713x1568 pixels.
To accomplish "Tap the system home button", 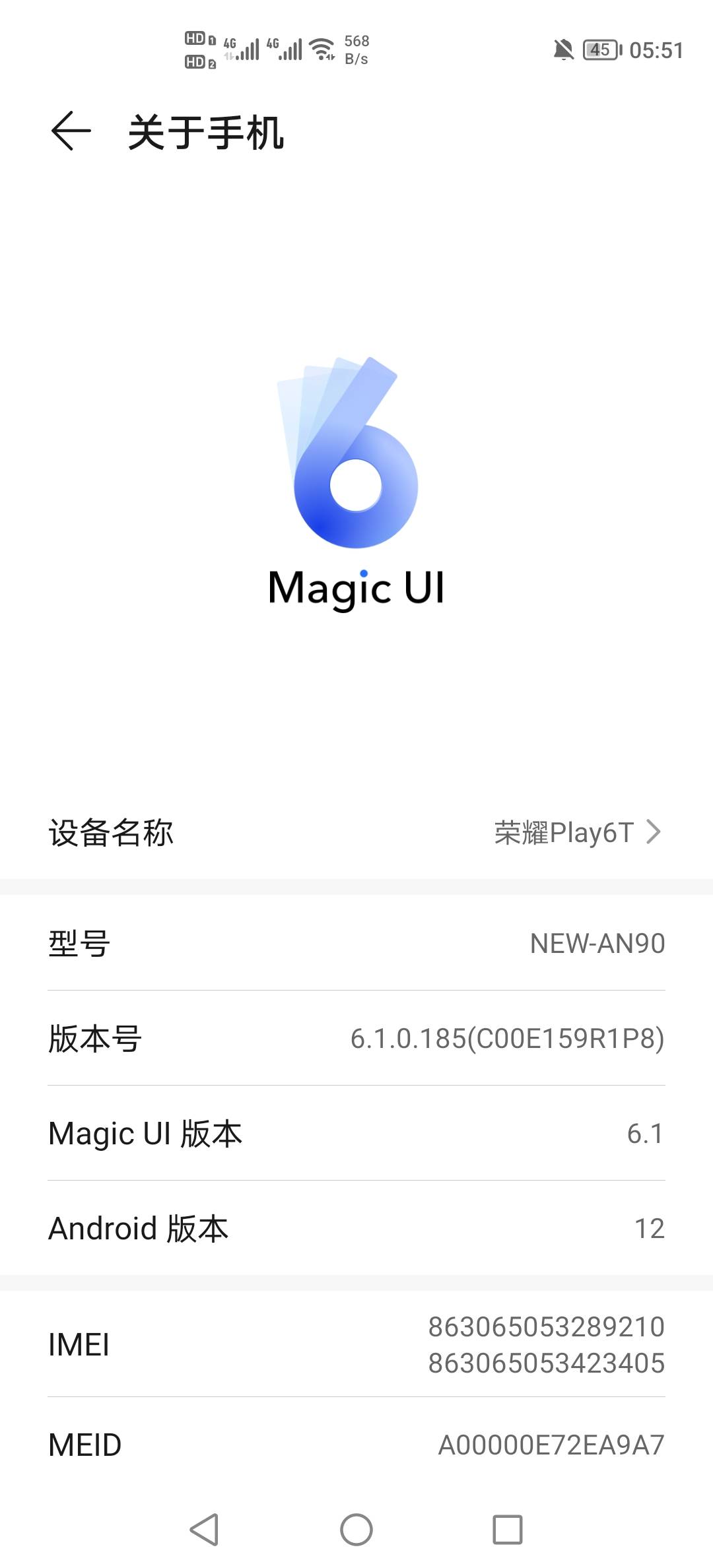I will [x=356, y=1529].
